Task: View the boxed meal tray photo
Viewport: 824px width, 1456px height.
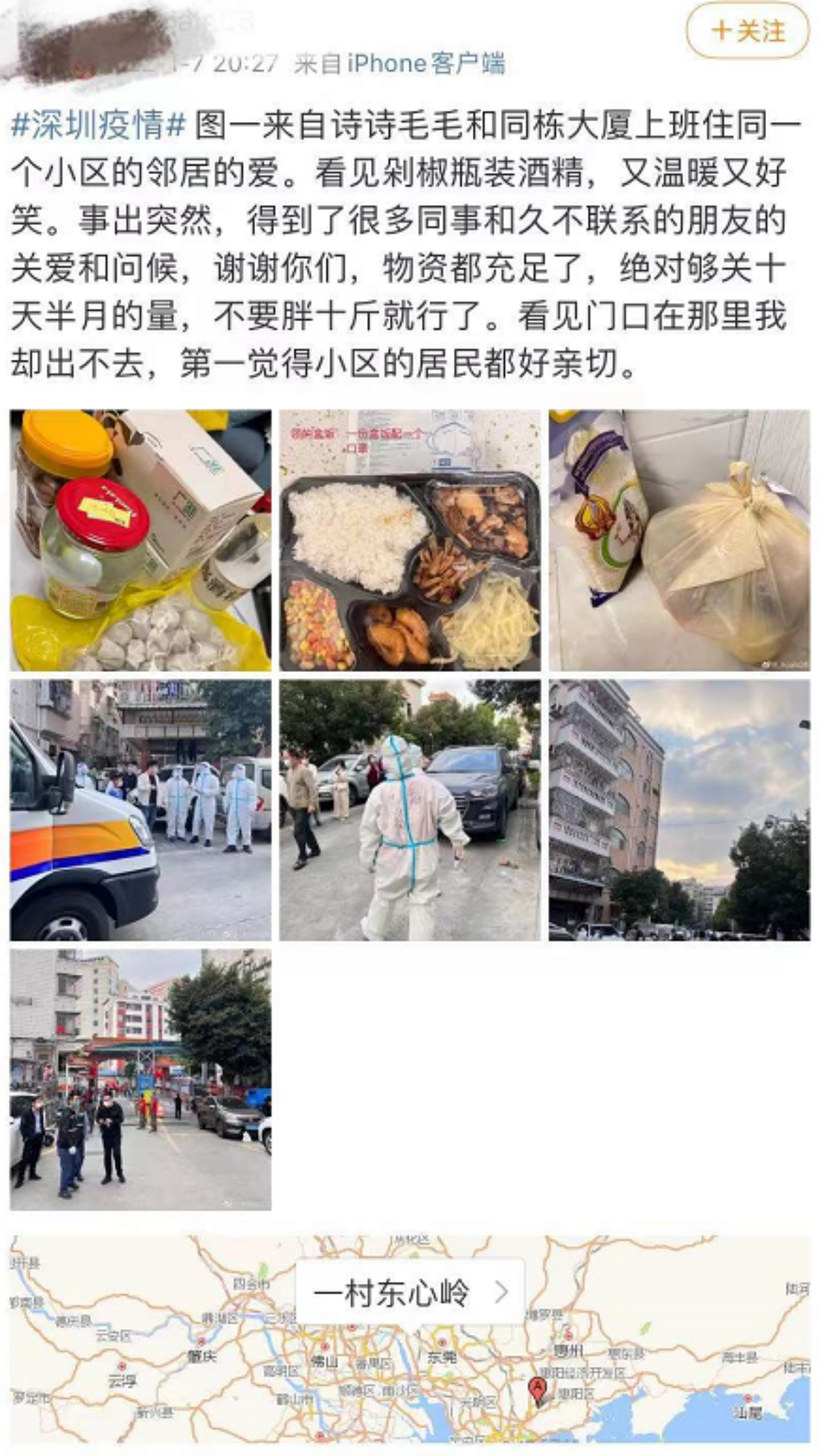Action: point(410,540)
